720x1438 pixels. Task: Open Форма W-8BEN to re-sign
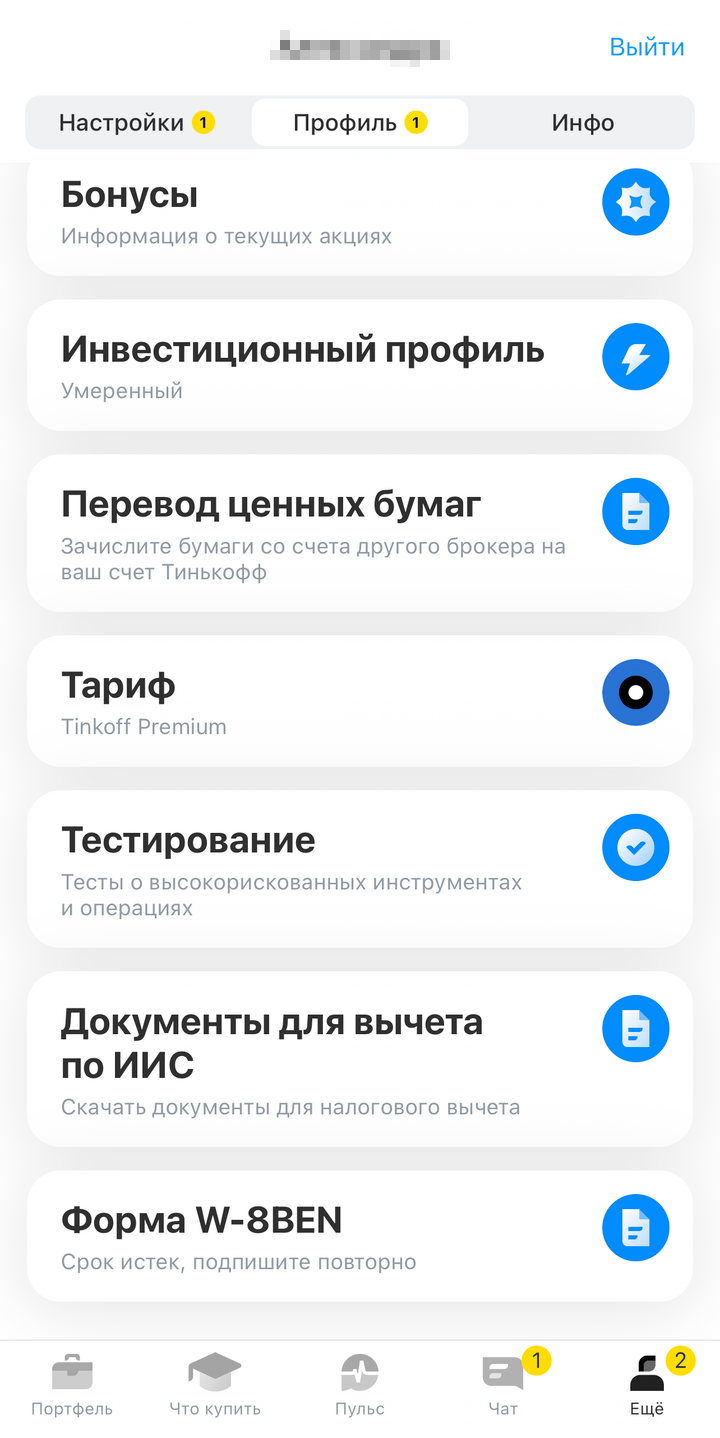click(360, 1236)
